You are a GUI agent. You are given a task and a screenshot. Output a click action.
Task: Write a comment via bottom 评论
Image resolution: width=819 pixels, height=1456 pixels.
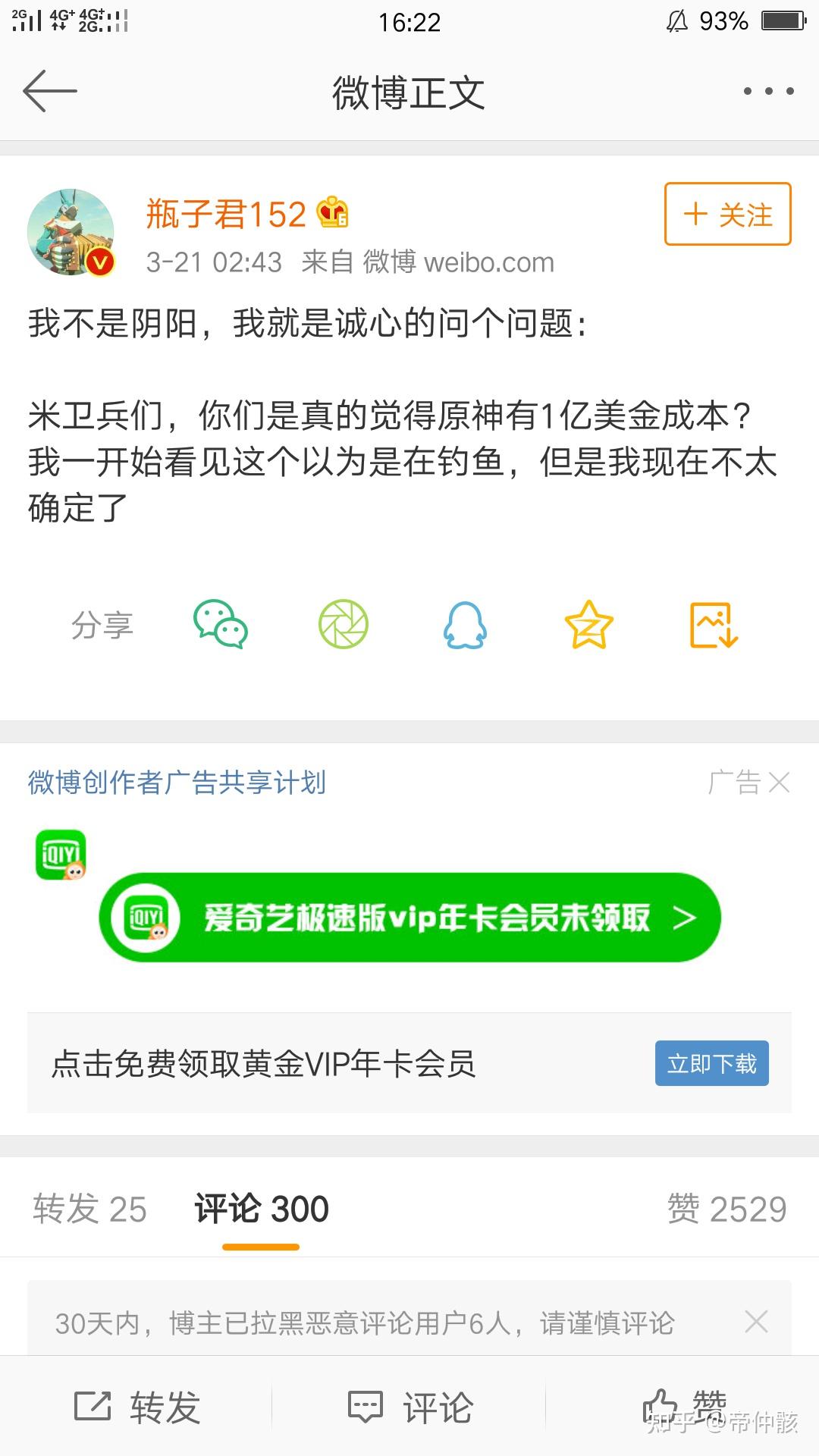[409, 1407]
